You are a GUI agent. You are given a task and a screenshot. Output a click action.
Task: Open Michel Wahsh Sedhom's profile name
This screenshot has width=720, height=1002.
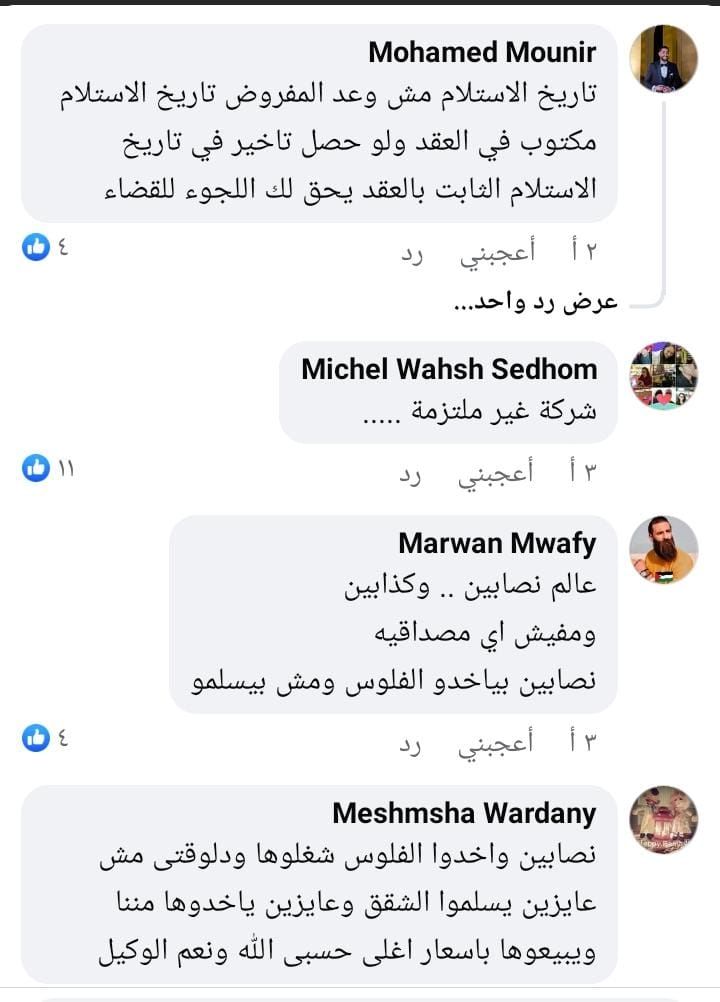pos(448,369)
